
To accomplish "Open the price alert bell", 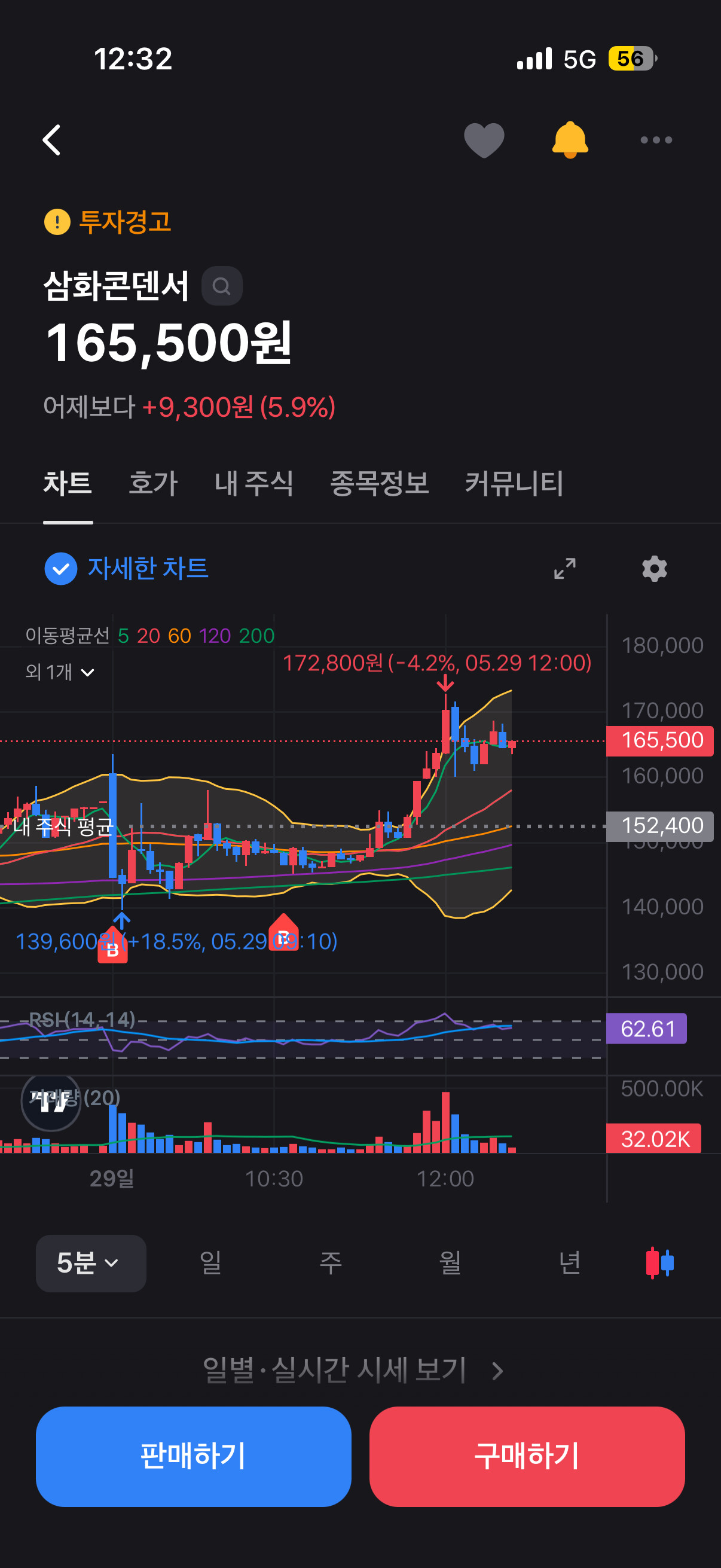I will click(570, 140).
